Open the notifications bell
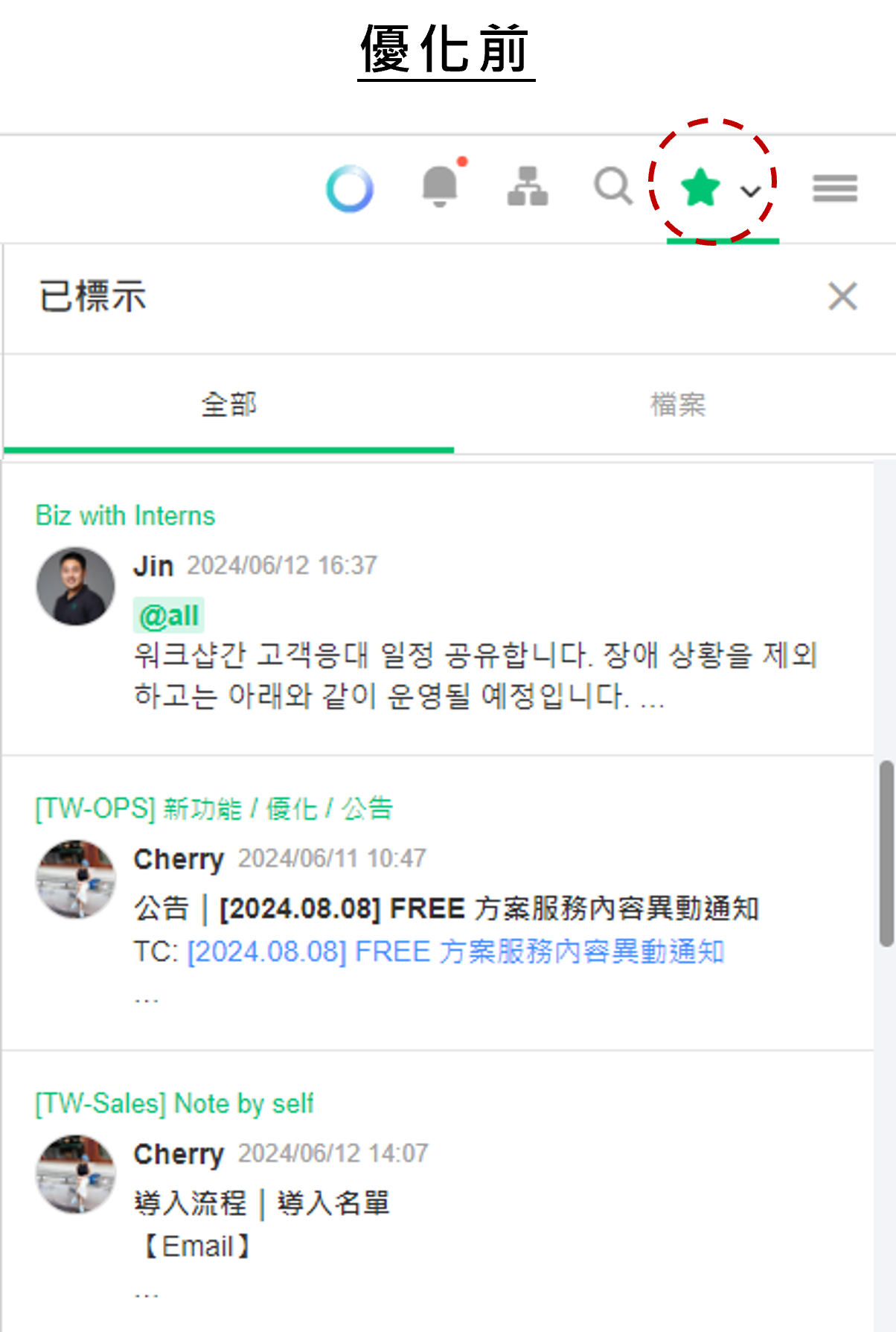Image resolution: width=896 pixels, height=1332 pixels. 440,187
